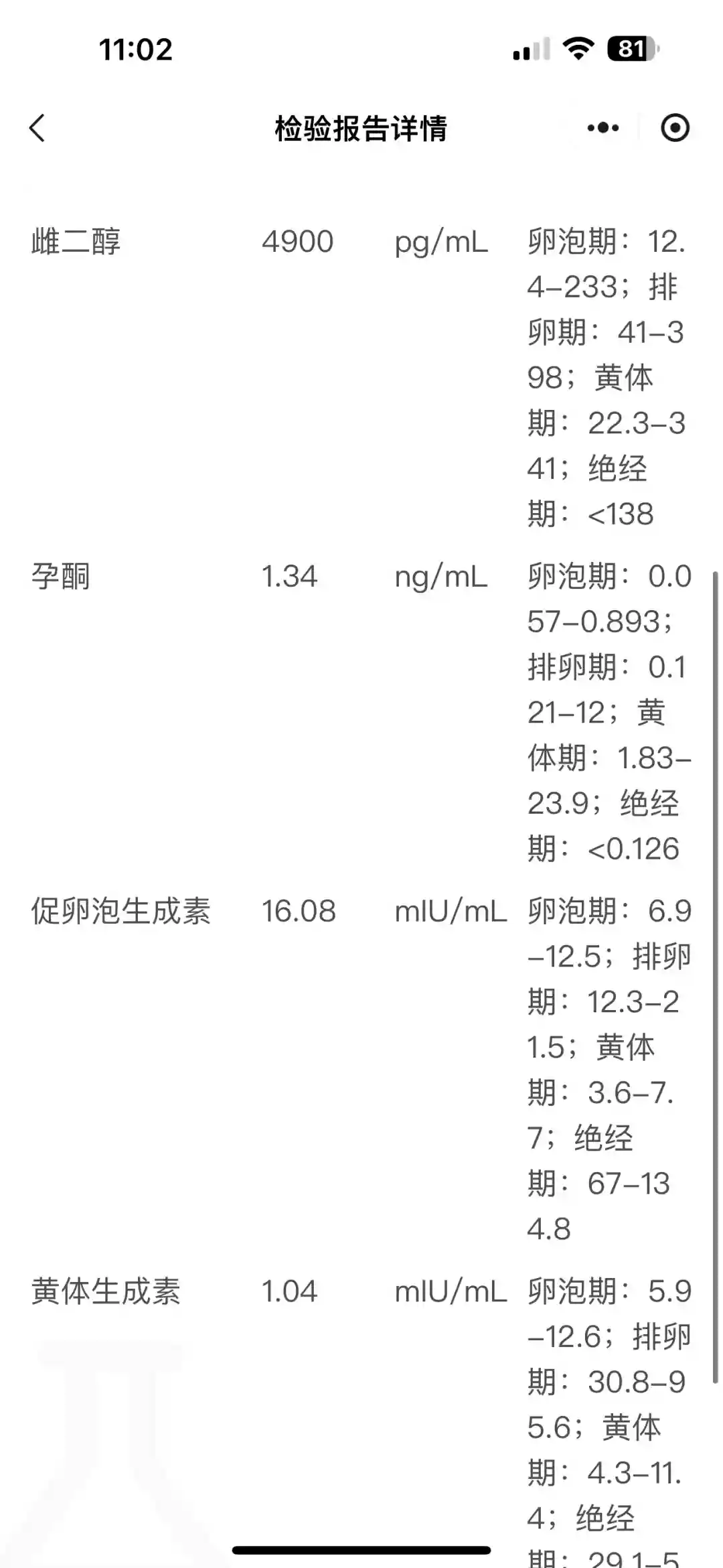Open the mini program three-dot menu
723x1568 pixels.
click(x=602, y=127)
